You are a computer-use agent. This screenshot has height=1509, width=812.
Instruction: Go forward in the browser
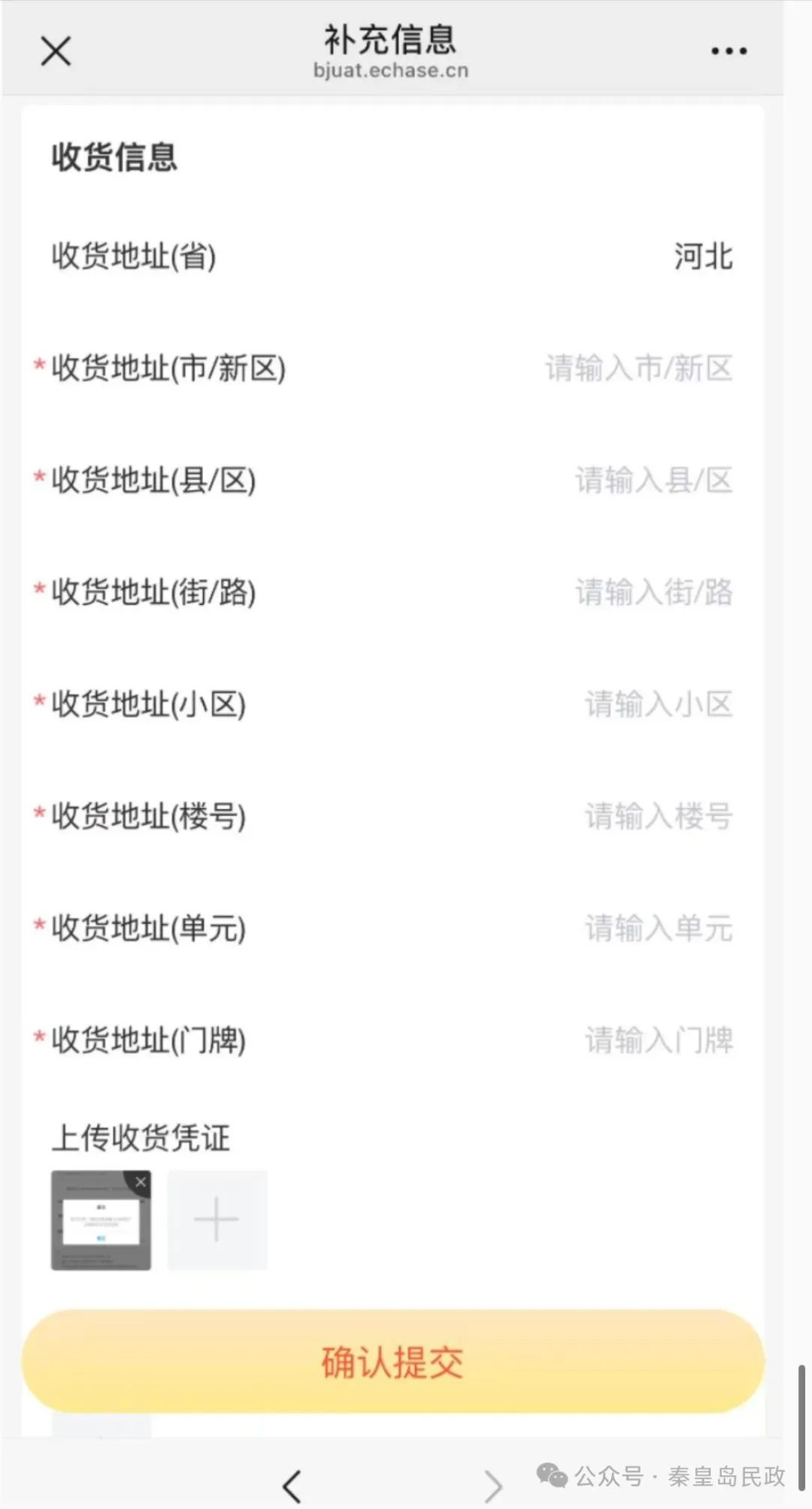coord(493,1486)
